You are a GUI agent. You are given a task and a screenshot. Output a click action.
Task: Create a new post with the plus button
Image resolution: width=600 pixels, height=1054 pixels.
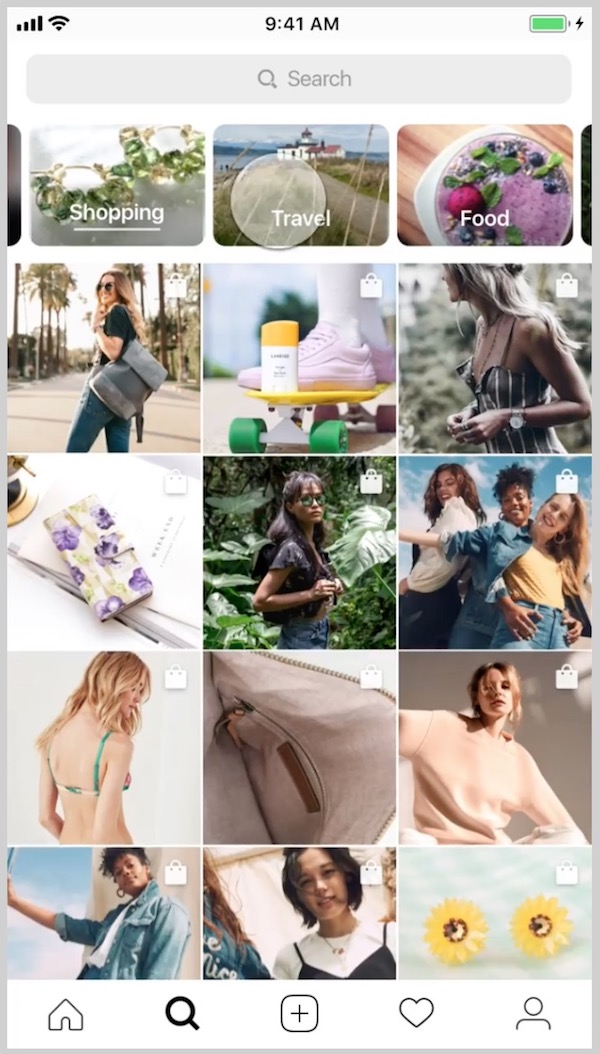tap(299, 1013)
